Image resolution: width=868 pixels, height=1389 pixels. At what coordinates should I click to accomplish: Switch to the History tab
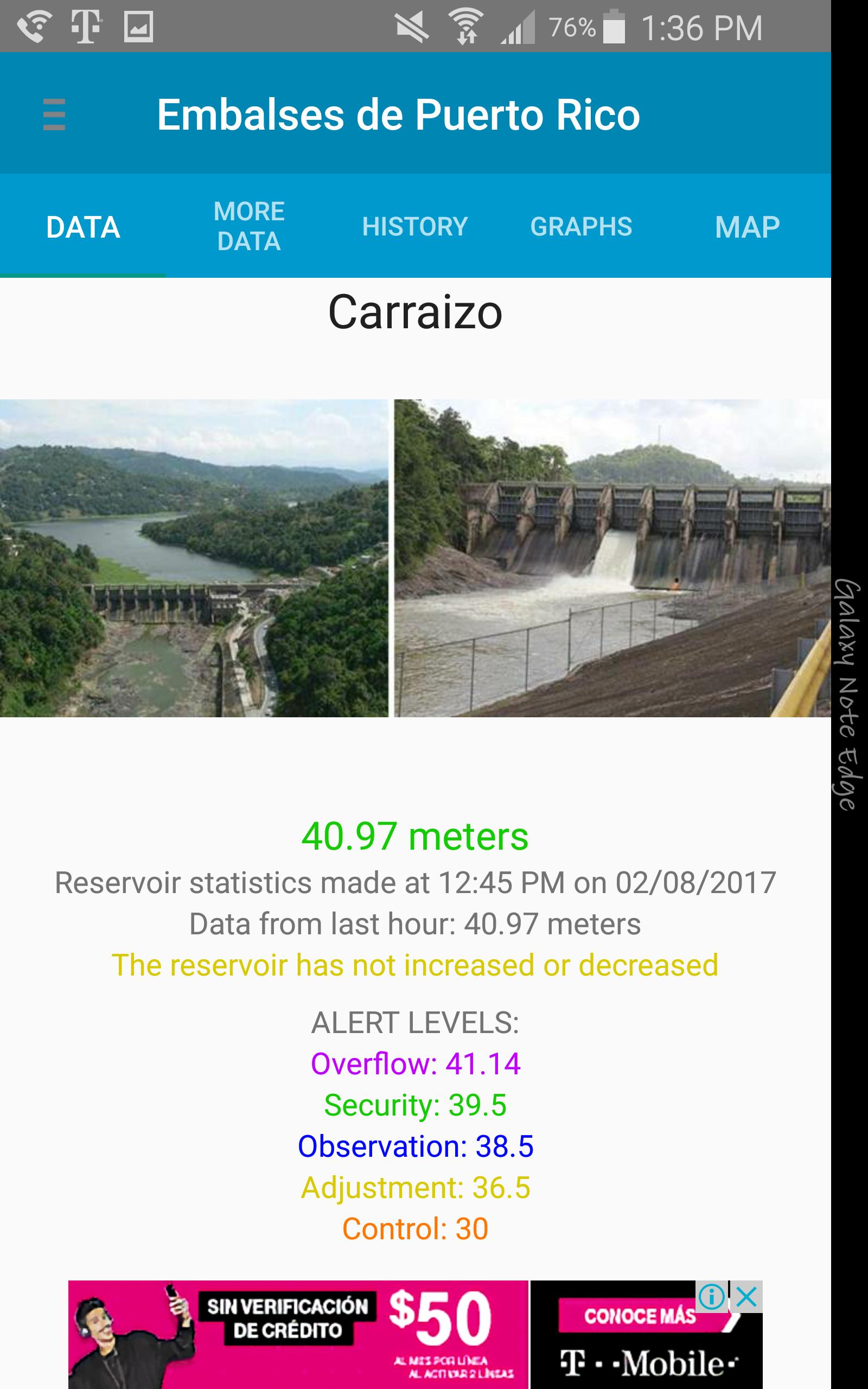coord(414,227)
